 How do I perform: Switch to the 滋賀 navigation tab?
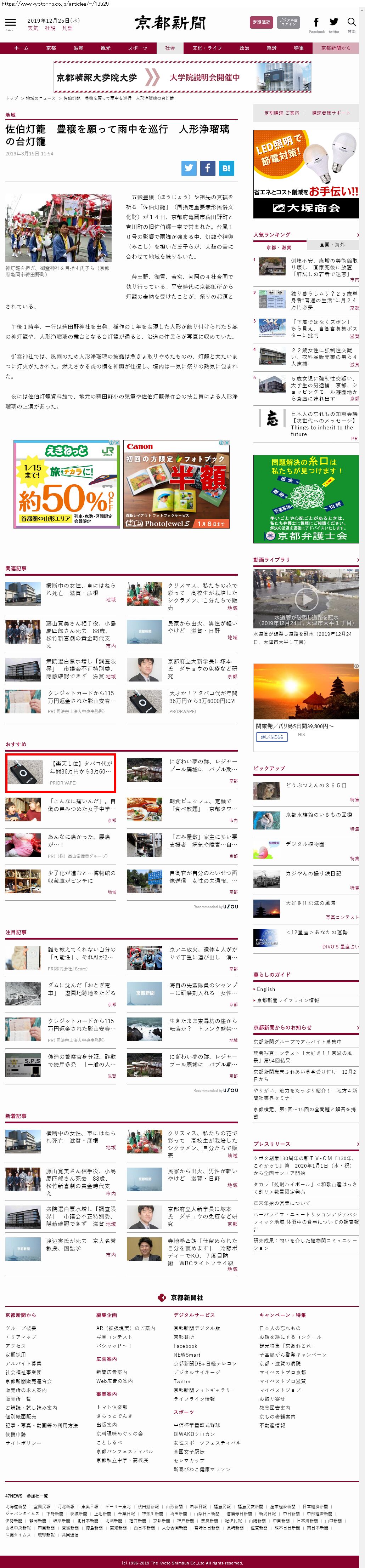point(78,48)
